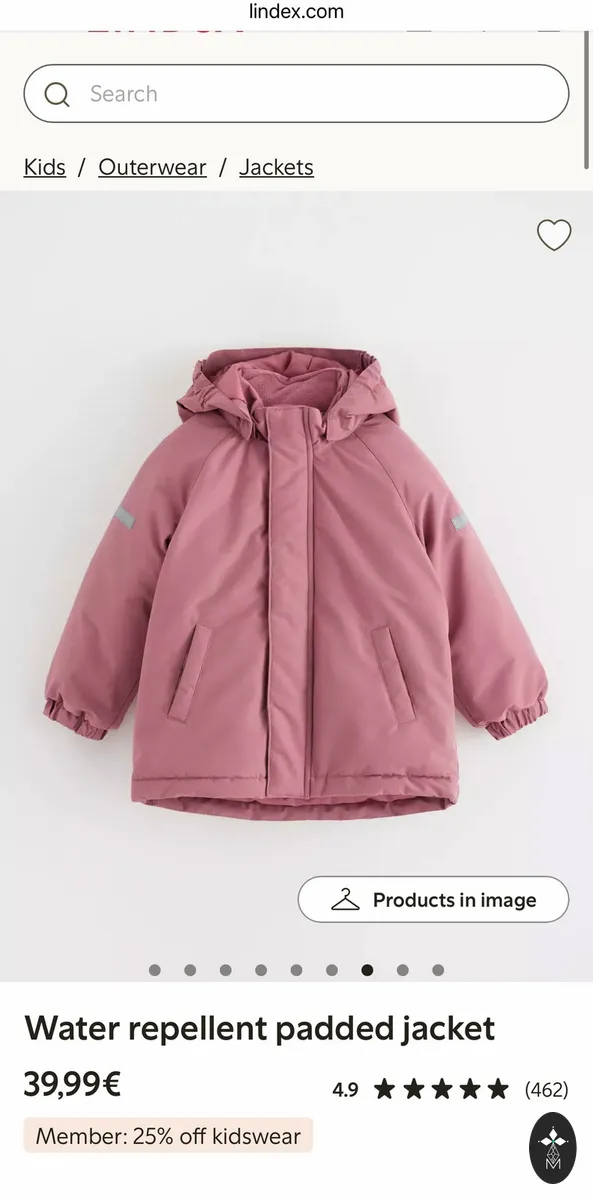Open the 462 reviews rating
The height and width of the screenshot is (1200, 593).
450,1089
